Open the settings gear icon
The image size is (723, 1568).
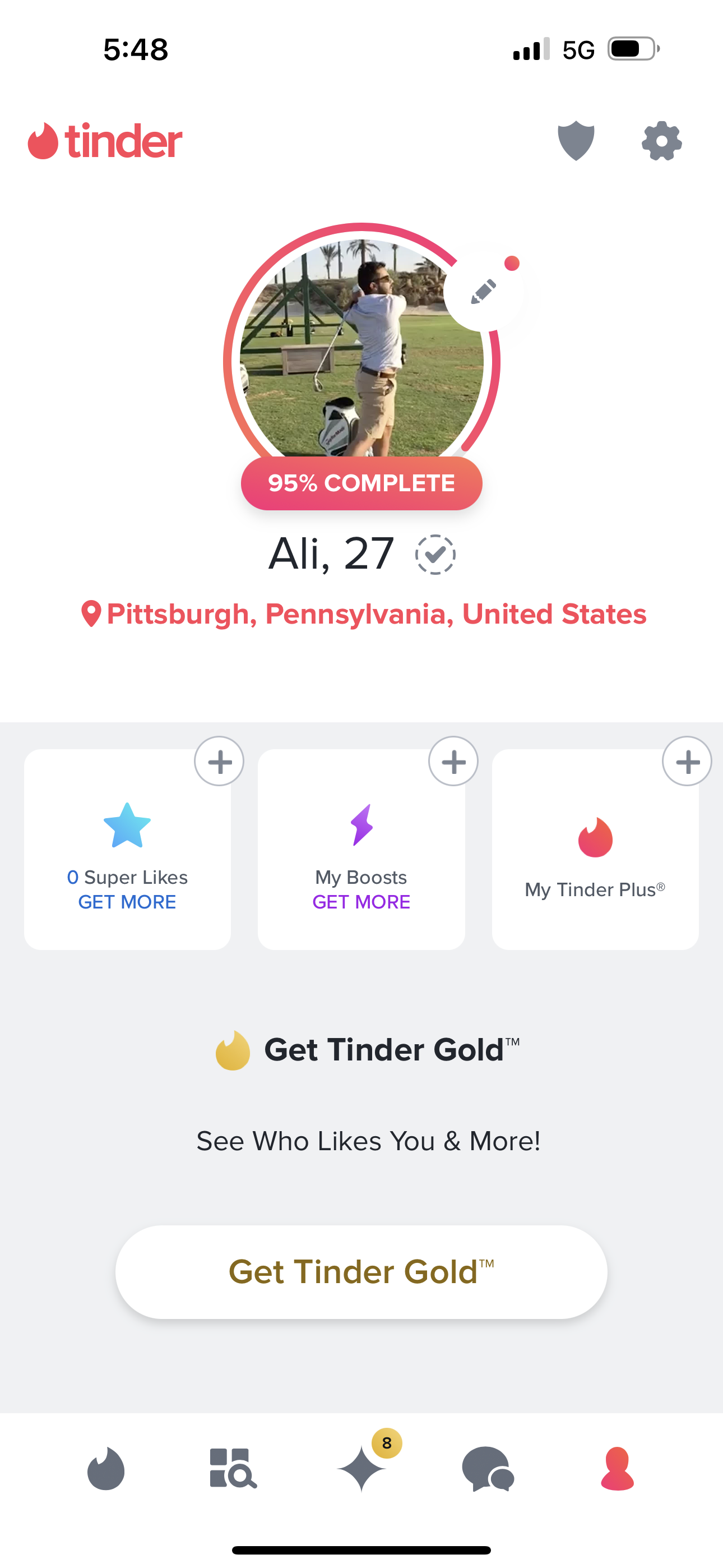click(661, 141)
